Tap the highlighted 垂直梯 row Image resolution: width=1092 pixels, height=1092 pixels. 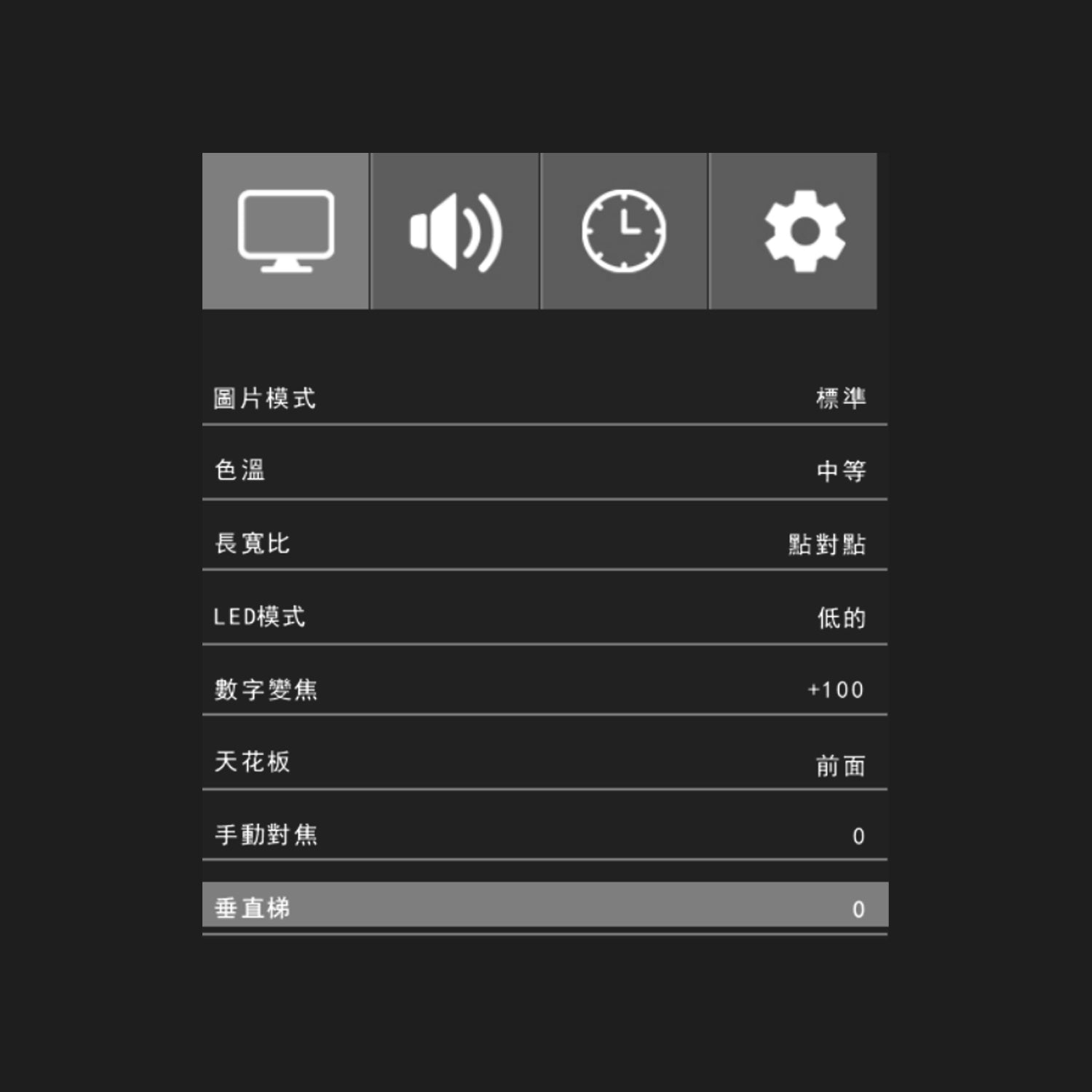click(x=545, y=906)
